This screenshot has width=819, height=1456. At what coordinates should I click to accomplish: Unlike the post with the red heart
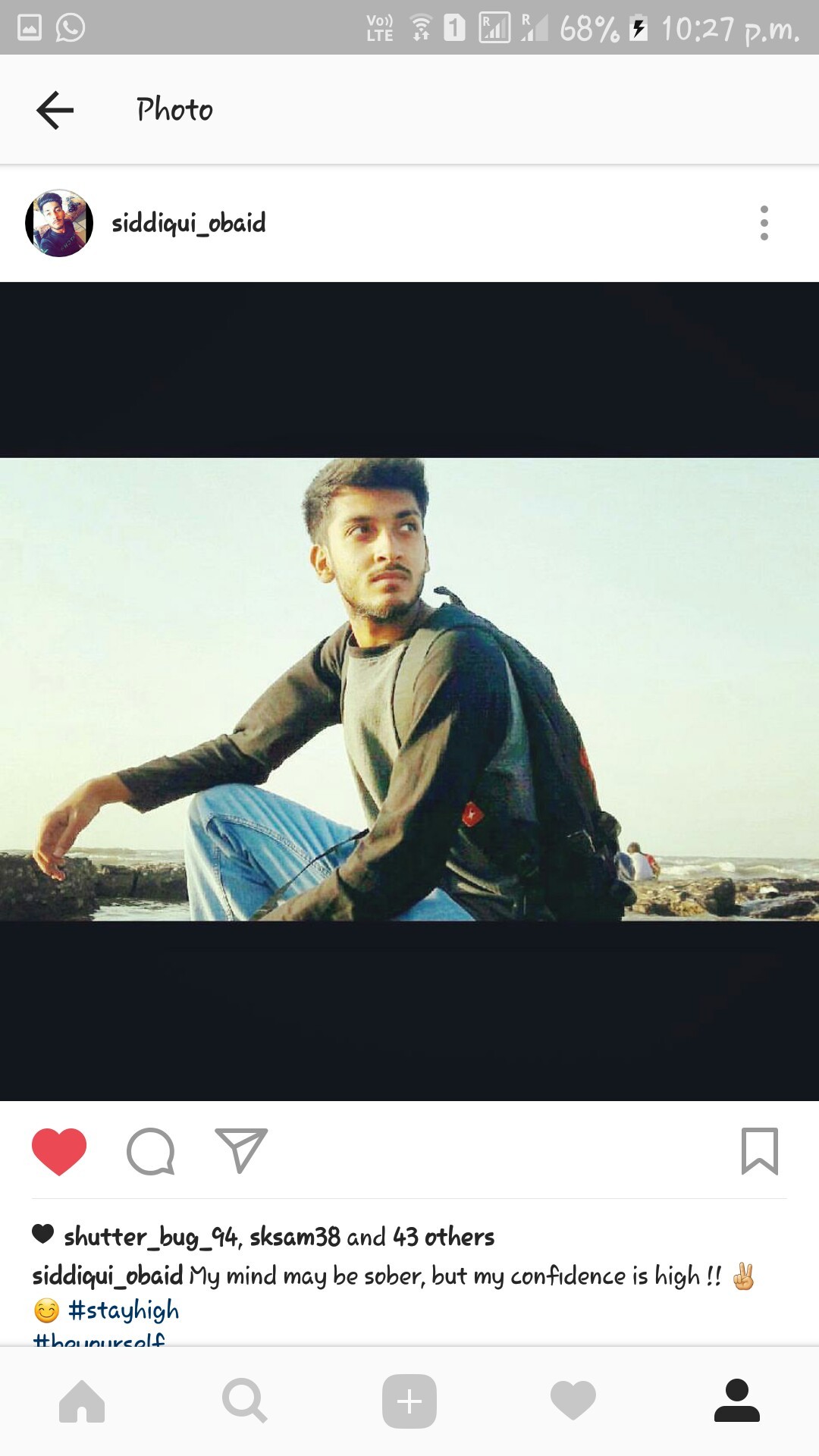click(x=59, y=1151)
